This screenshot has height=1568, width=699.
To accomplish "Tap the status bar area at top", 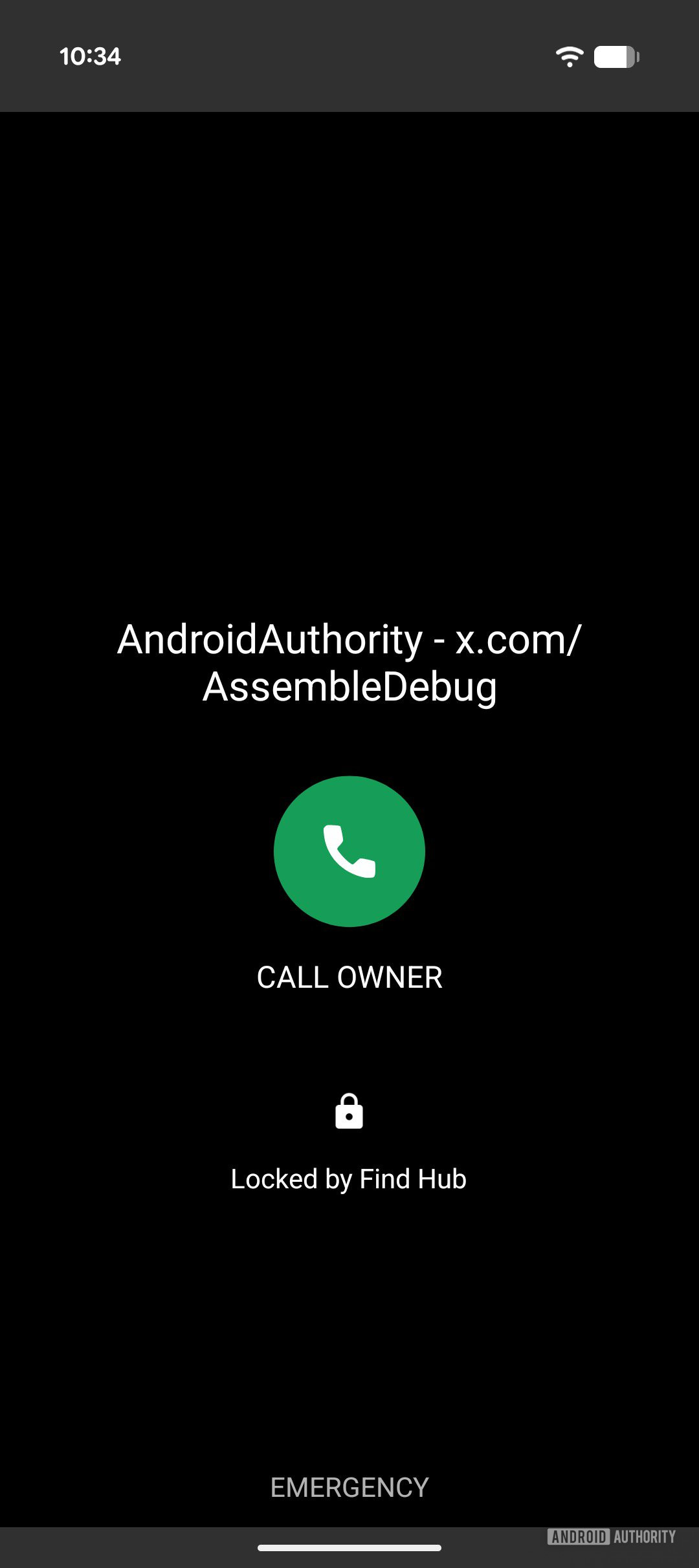I will tap(349, 56).
